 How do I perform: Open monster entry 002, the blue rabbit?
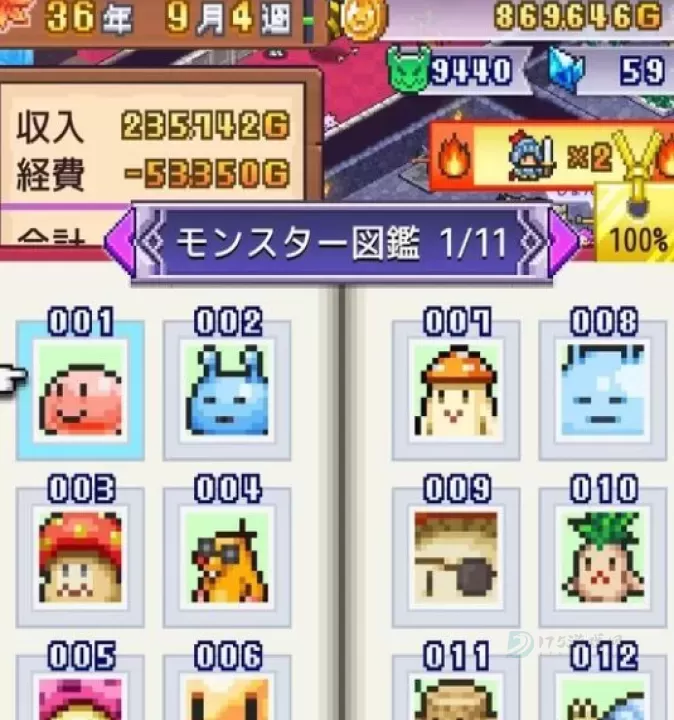pos(227,390)
